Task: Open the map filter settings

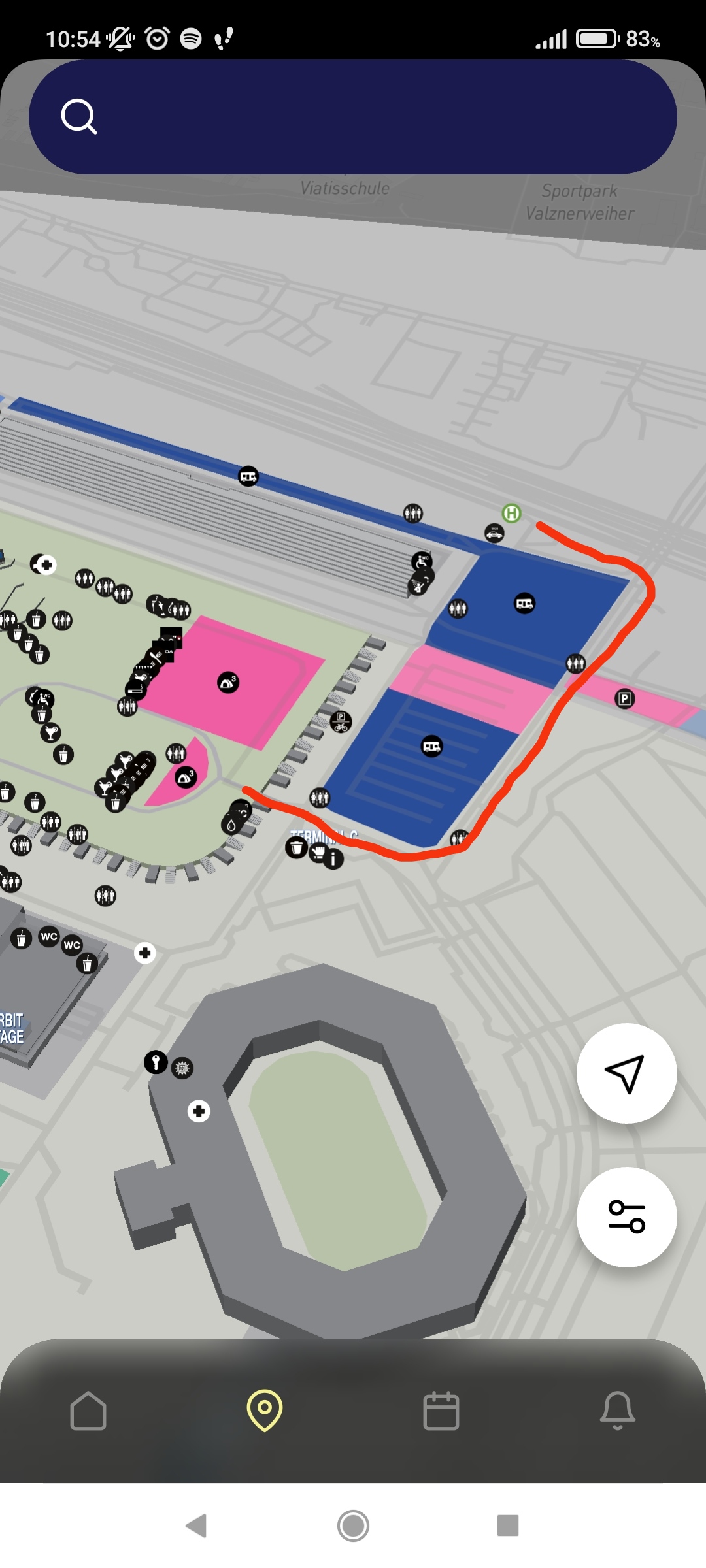Action: coord(626,1217)
